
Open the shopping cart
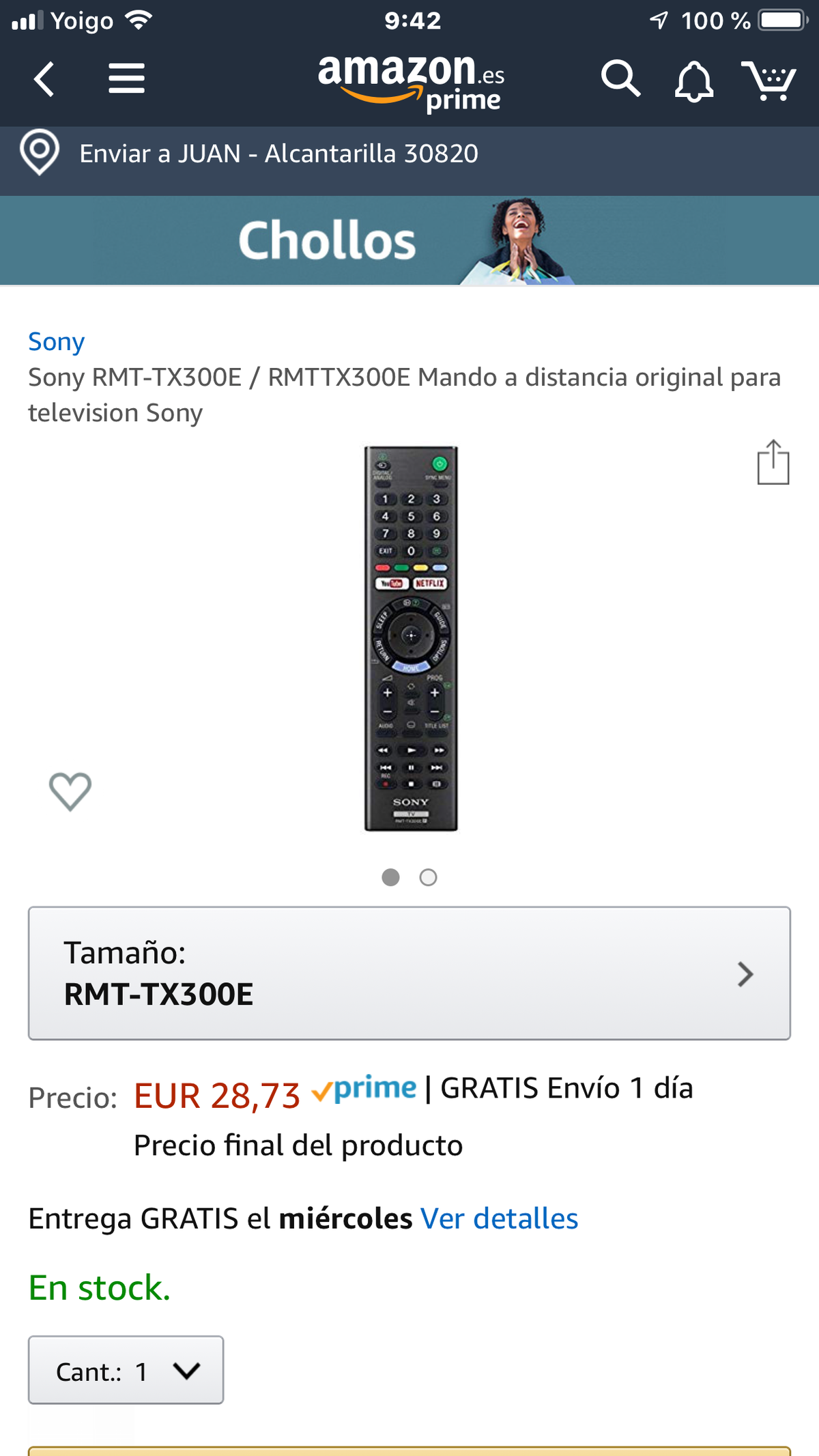769,81
